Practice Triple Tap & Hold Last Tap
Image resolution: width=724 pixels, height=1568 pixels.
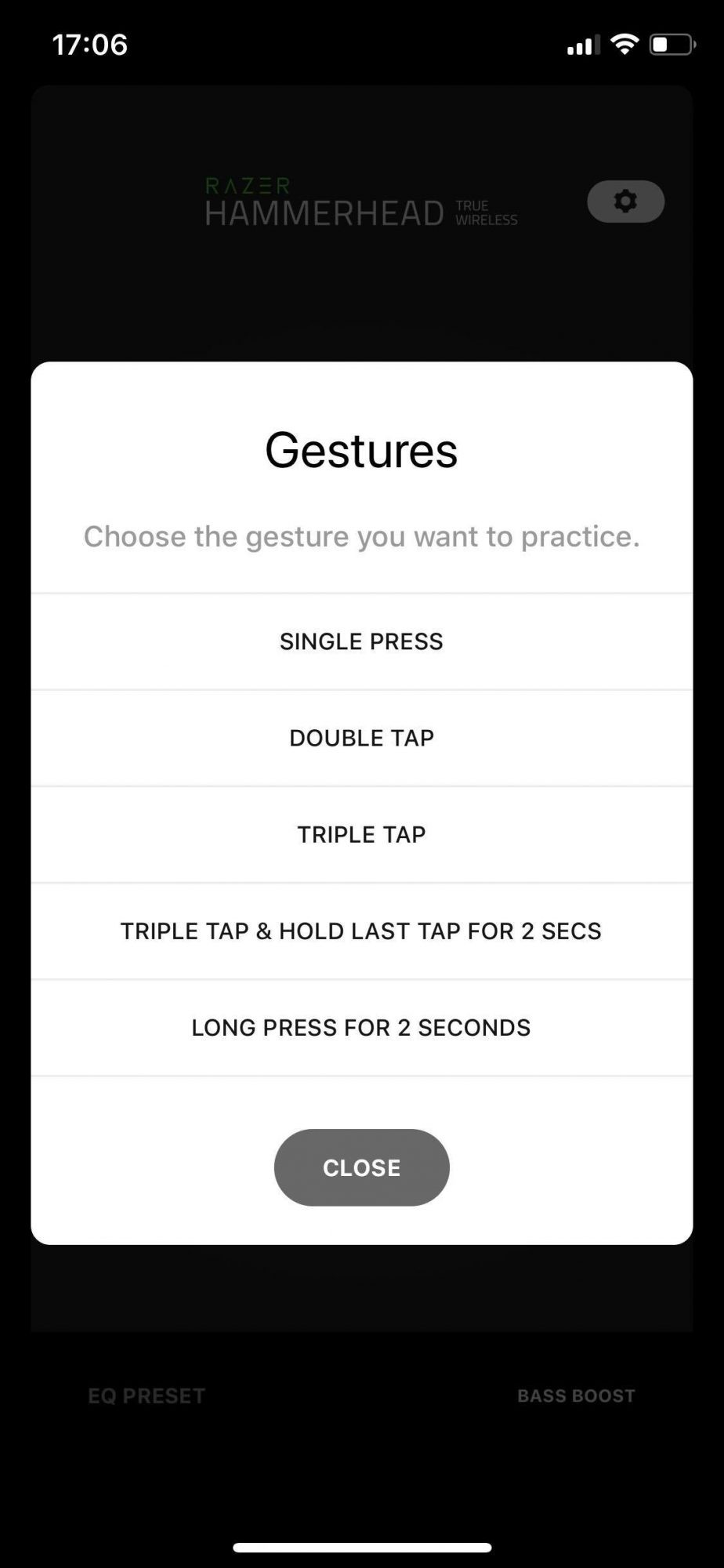(x=361, y=931)
